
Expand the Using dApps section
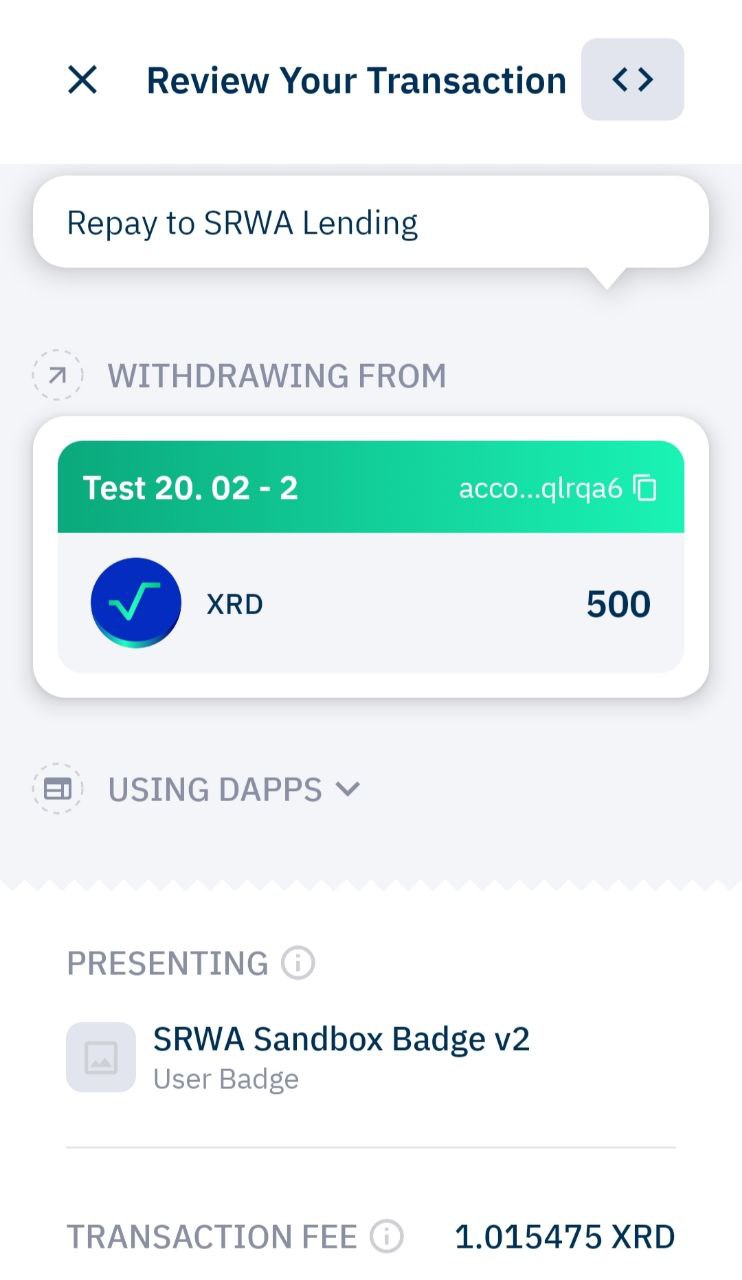point(232,789)
